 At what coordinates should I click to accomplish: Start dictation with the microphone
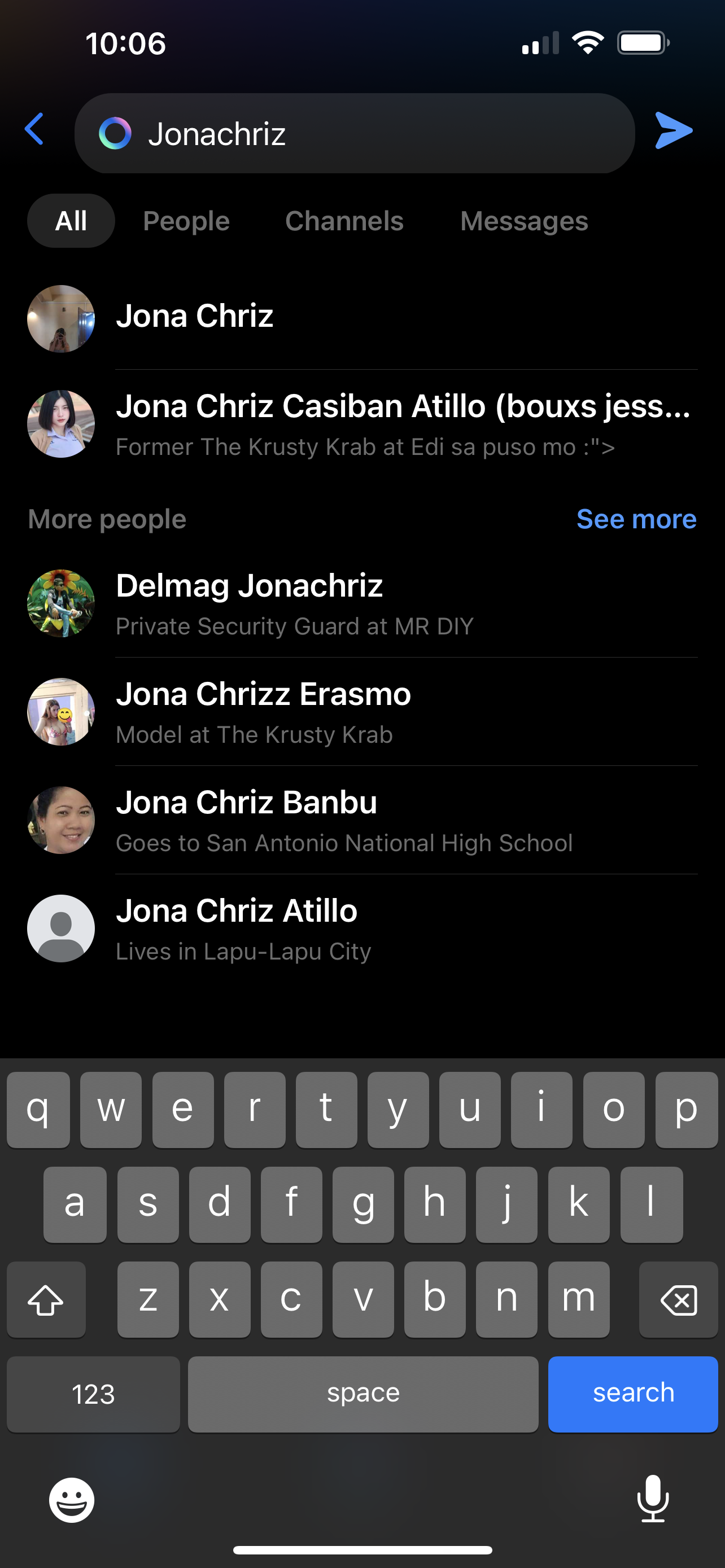click(x=653, y=1499)
